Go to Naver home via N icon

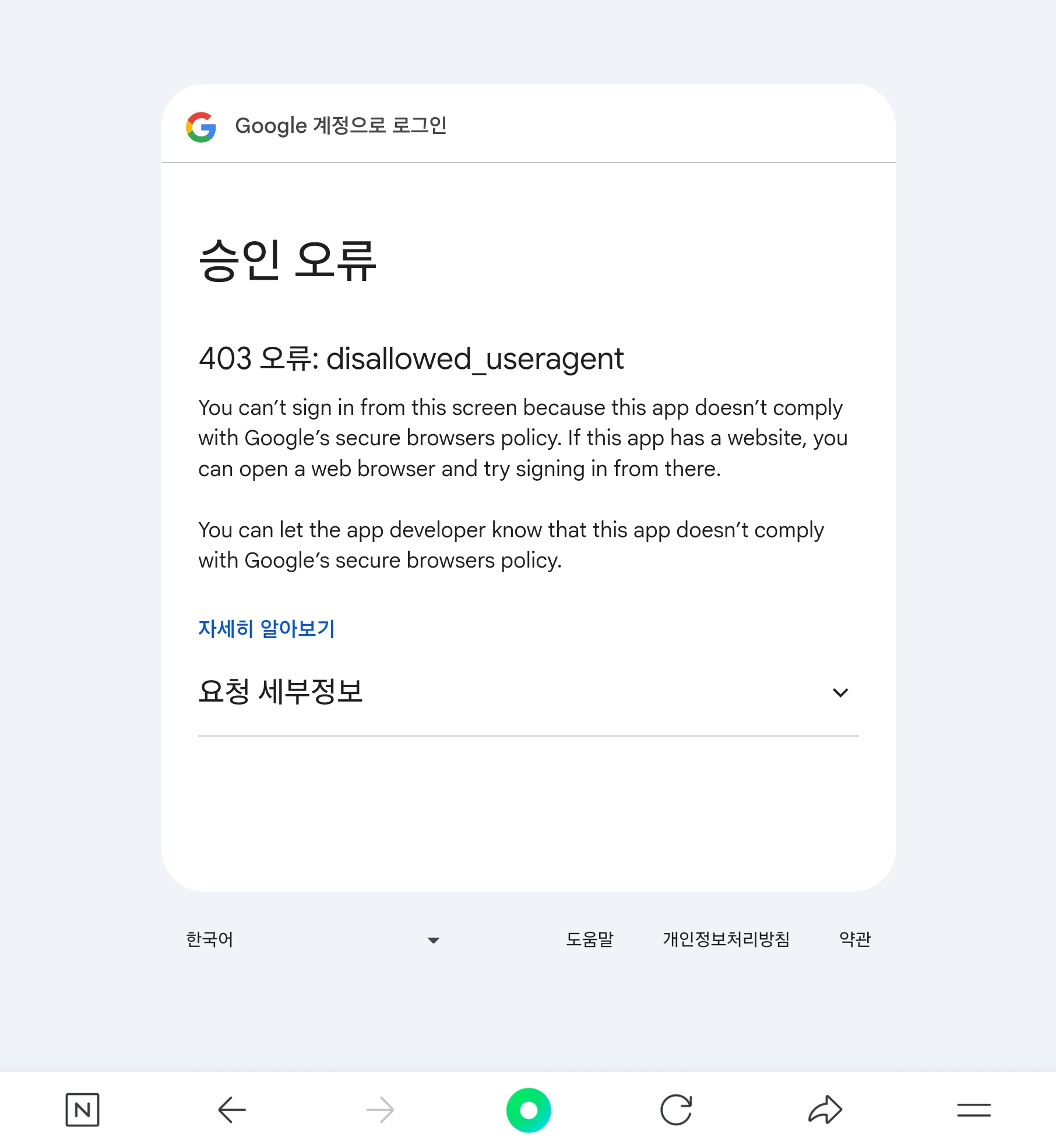tap(82, 1110)
